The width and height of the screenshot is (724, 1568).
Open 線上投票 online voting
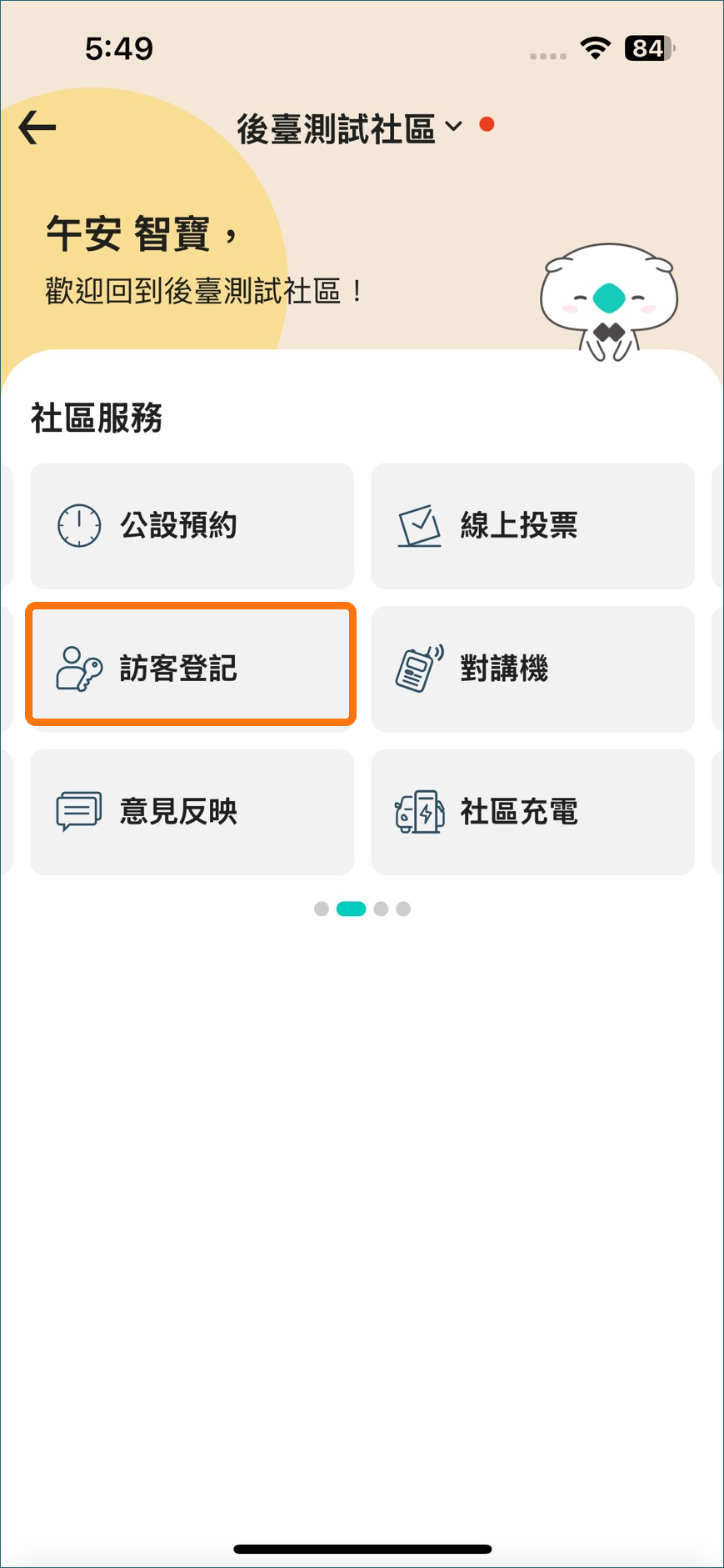[532, 526]
